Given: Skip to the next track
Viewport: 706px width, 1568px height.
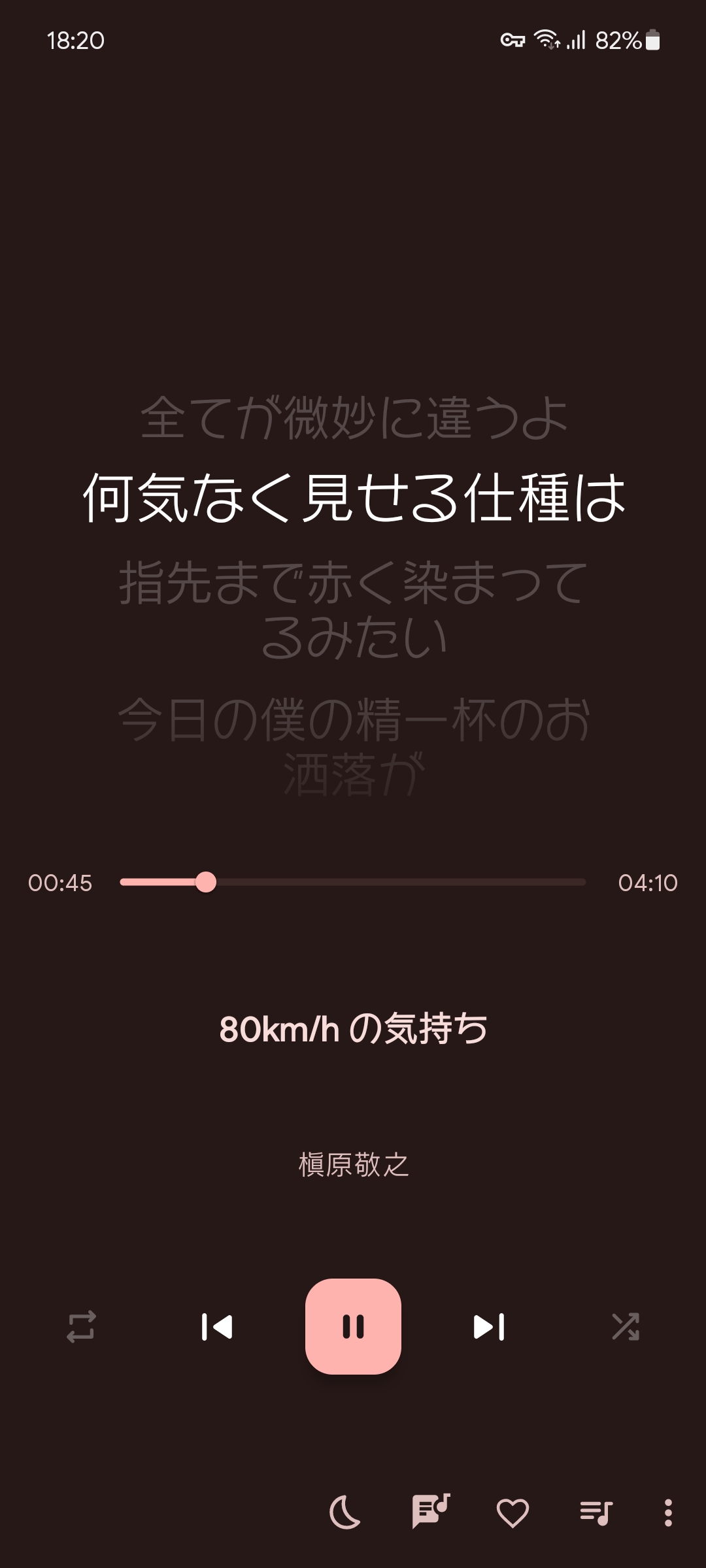Looking at the screenshot, I should pyautogui.click(x=489, y=1327).
